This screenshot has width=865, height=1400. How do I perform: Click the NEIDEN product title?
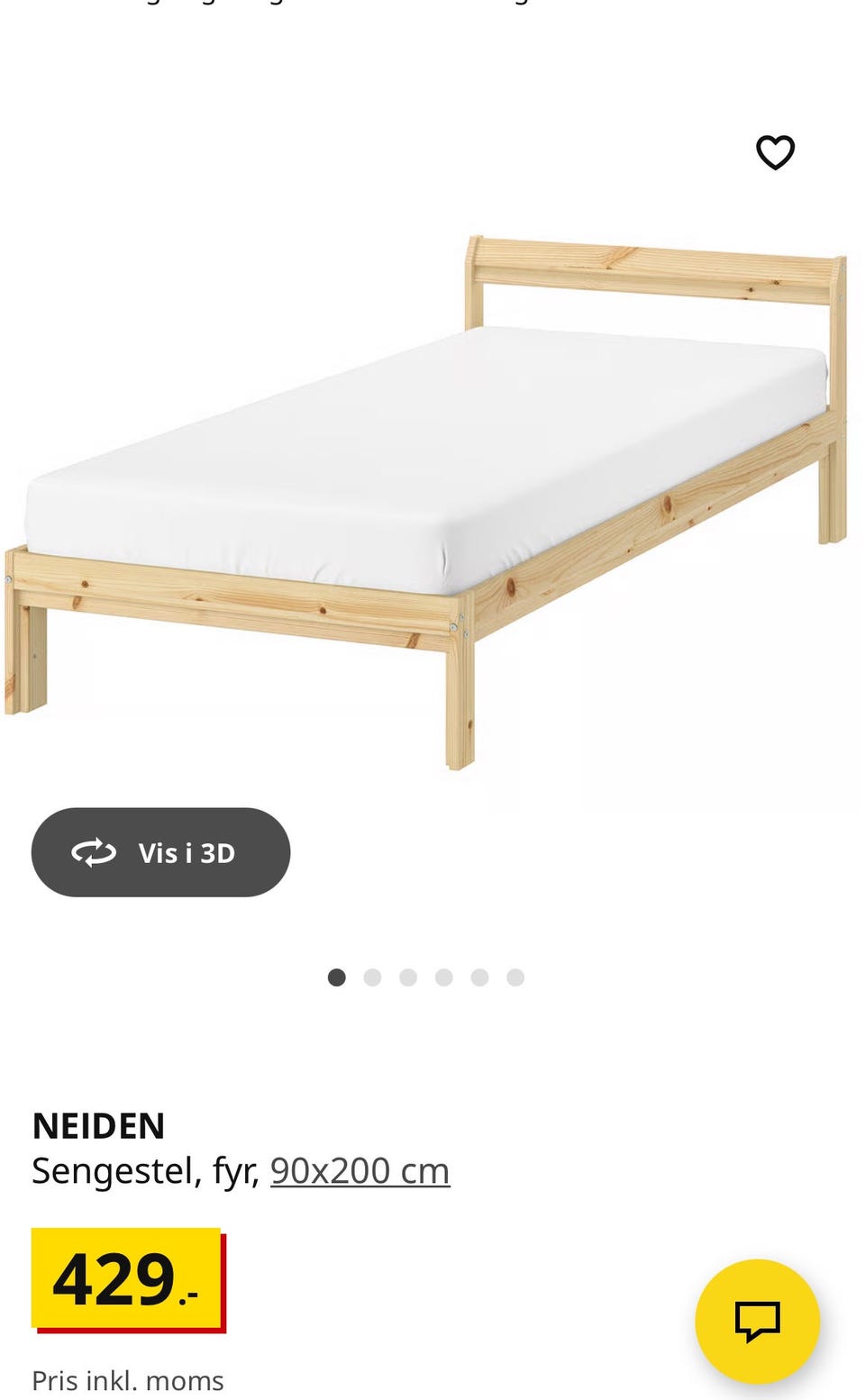click(x=98, y=1125)
